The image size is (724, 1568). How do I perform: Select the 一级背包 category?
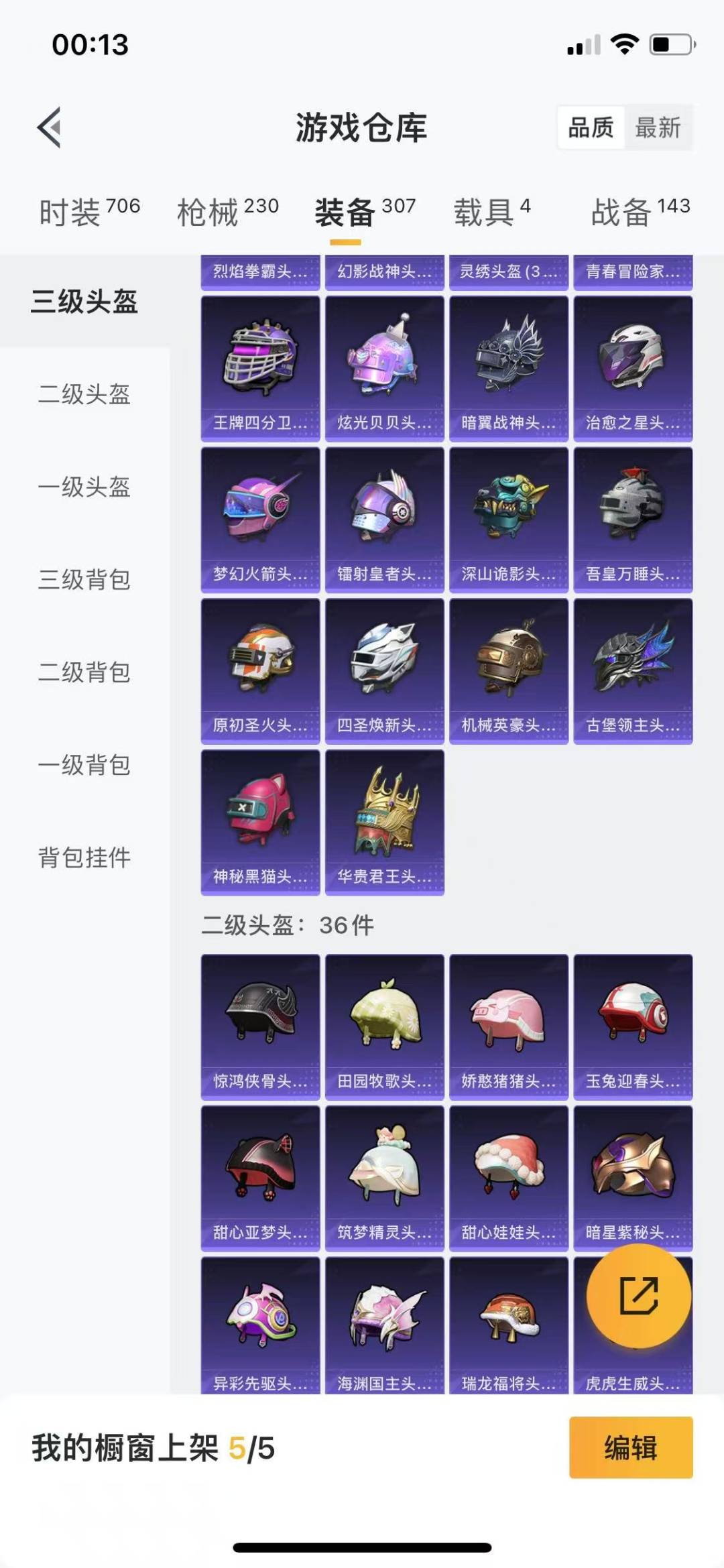tap(84, 765)
